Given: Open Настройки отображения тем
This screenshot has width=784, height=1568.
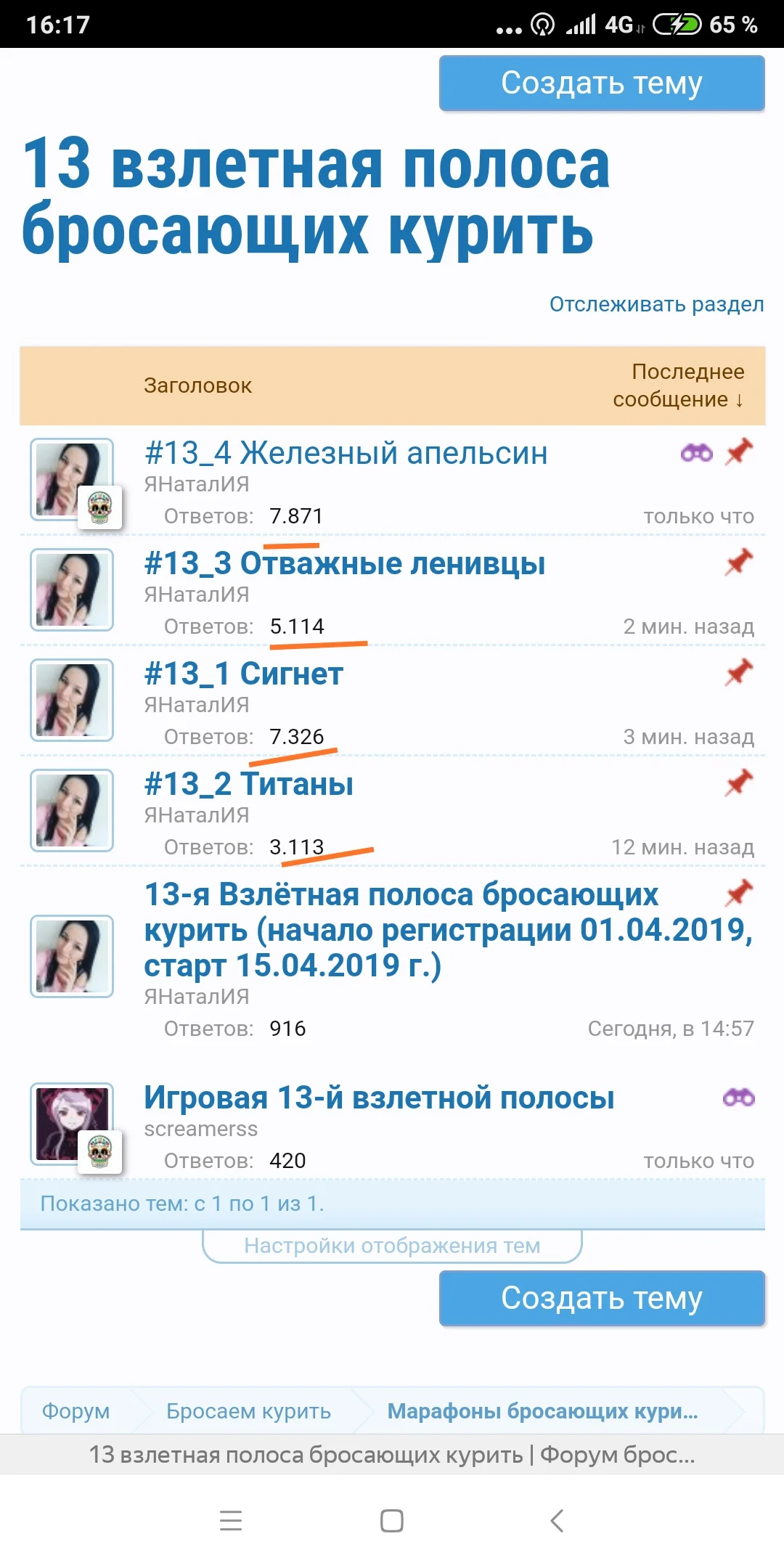Looking at the screenshot, I should (392, 1246).
